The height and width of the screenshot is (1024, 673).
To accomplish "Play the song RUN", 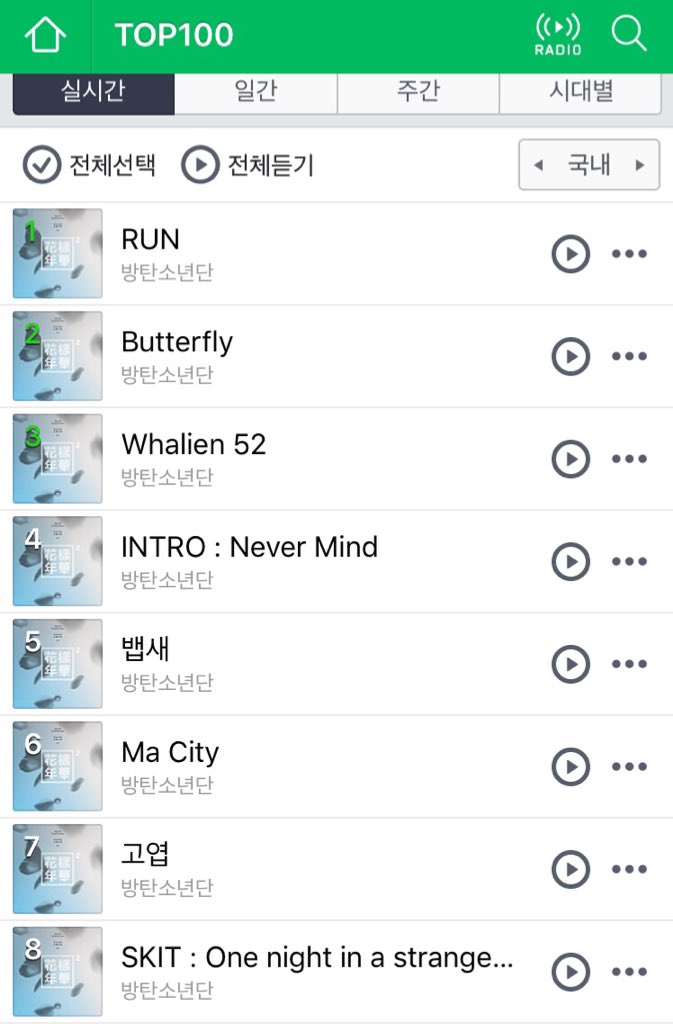I will click(571, 254).
